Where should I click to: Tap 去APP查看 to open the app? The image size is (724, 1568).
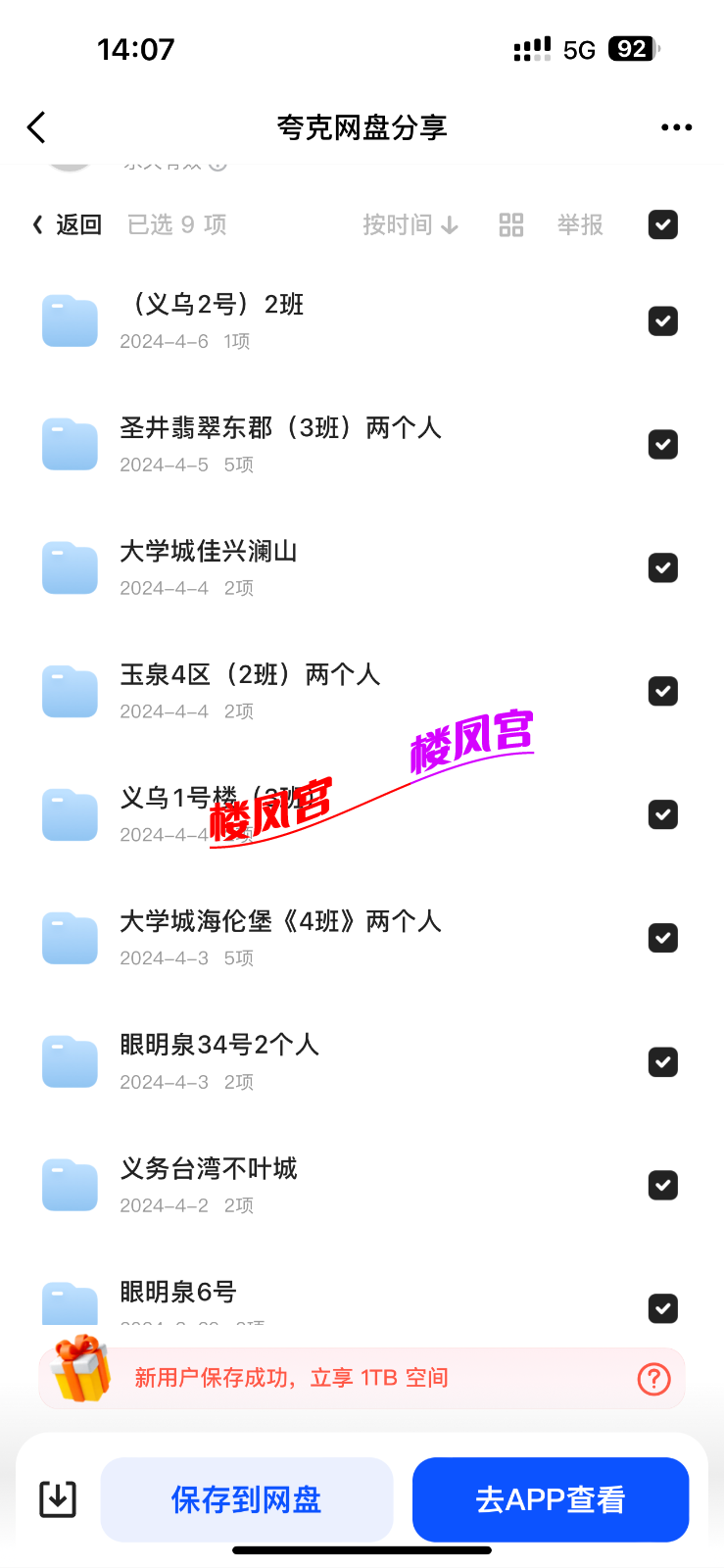pos(550,1498)
